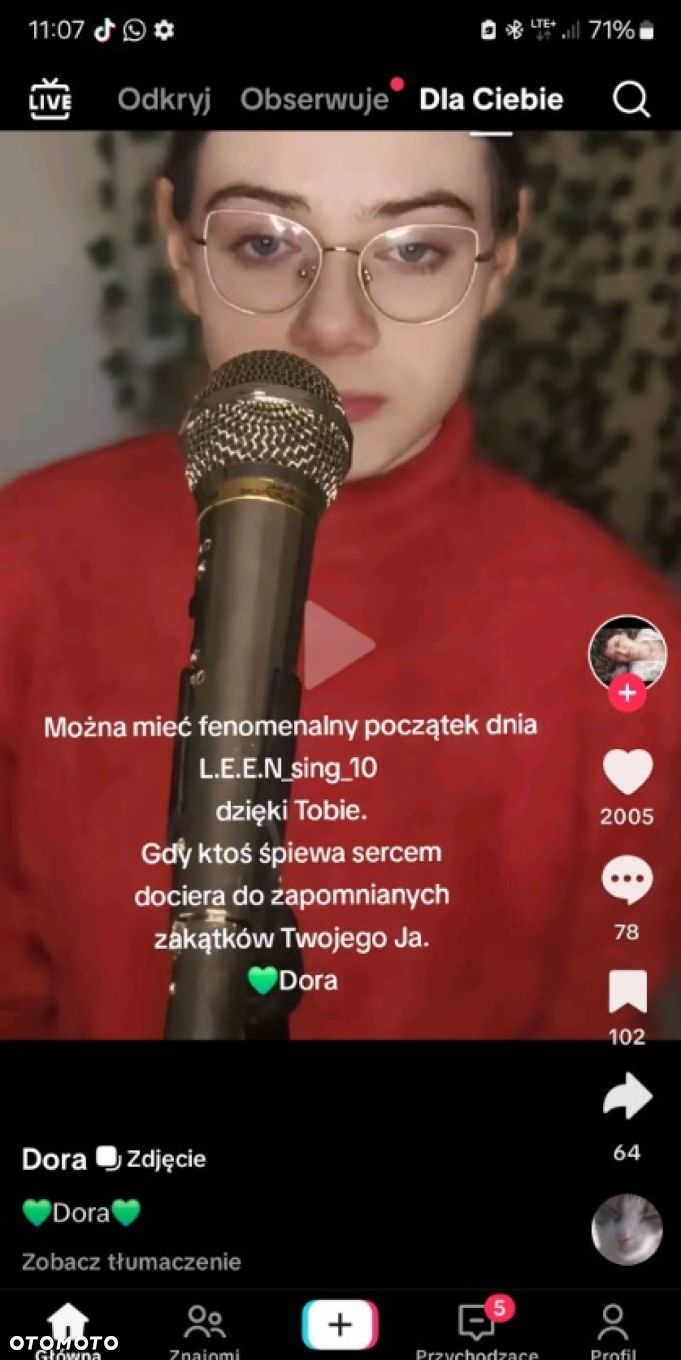This screenshot has width=681, height=1360.
Task: Open the Przychodzące inbox tab
Action: 477,1328
